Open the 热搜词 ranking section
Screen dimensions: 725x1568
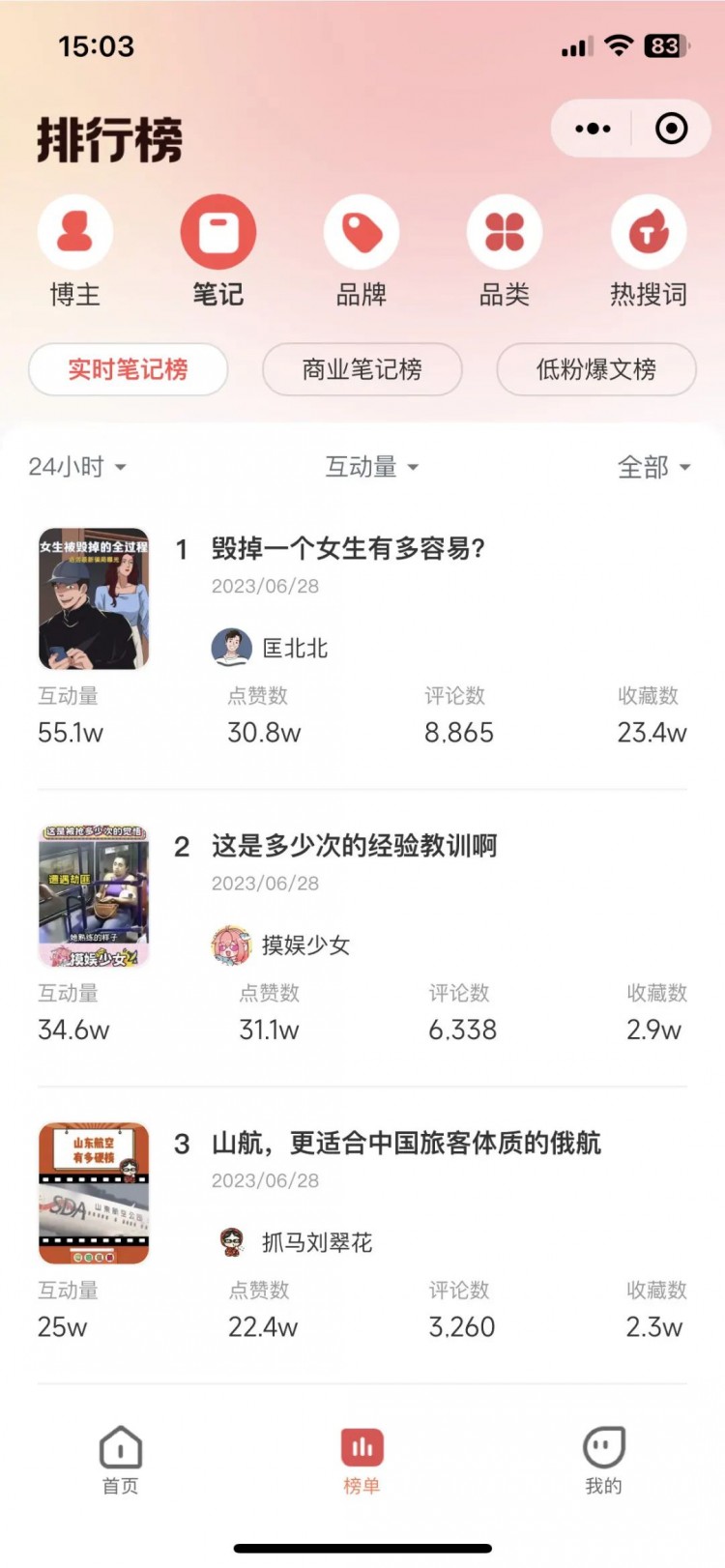click(x=648, y=232)
